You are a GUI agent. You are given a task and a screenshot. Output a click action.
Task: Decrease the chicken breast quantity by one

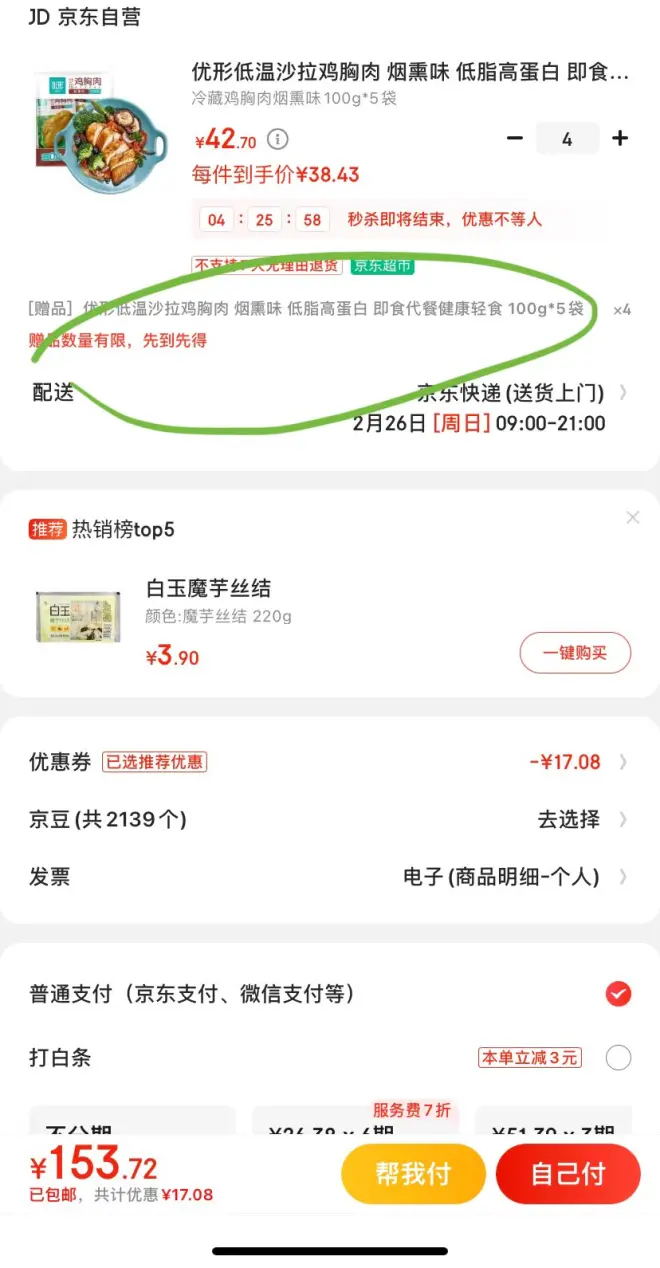coord(515,138)
